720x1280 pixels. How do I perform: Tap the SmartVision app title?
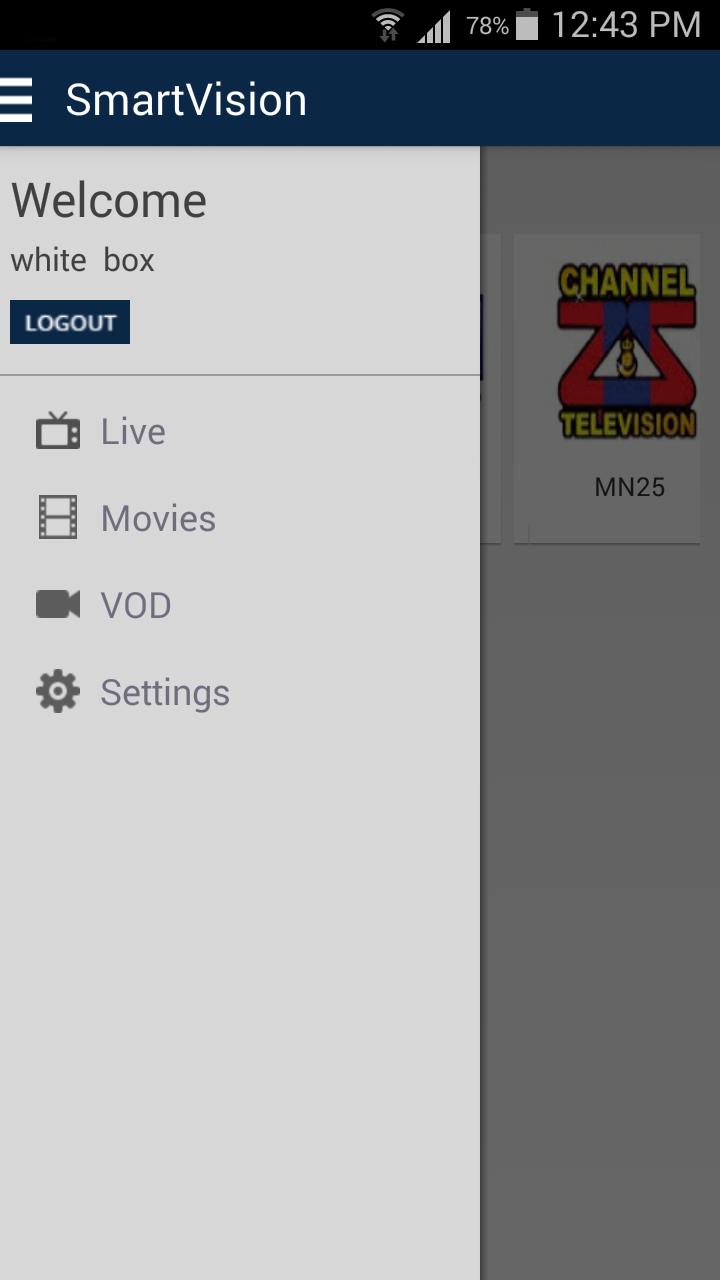click(186, 99)
